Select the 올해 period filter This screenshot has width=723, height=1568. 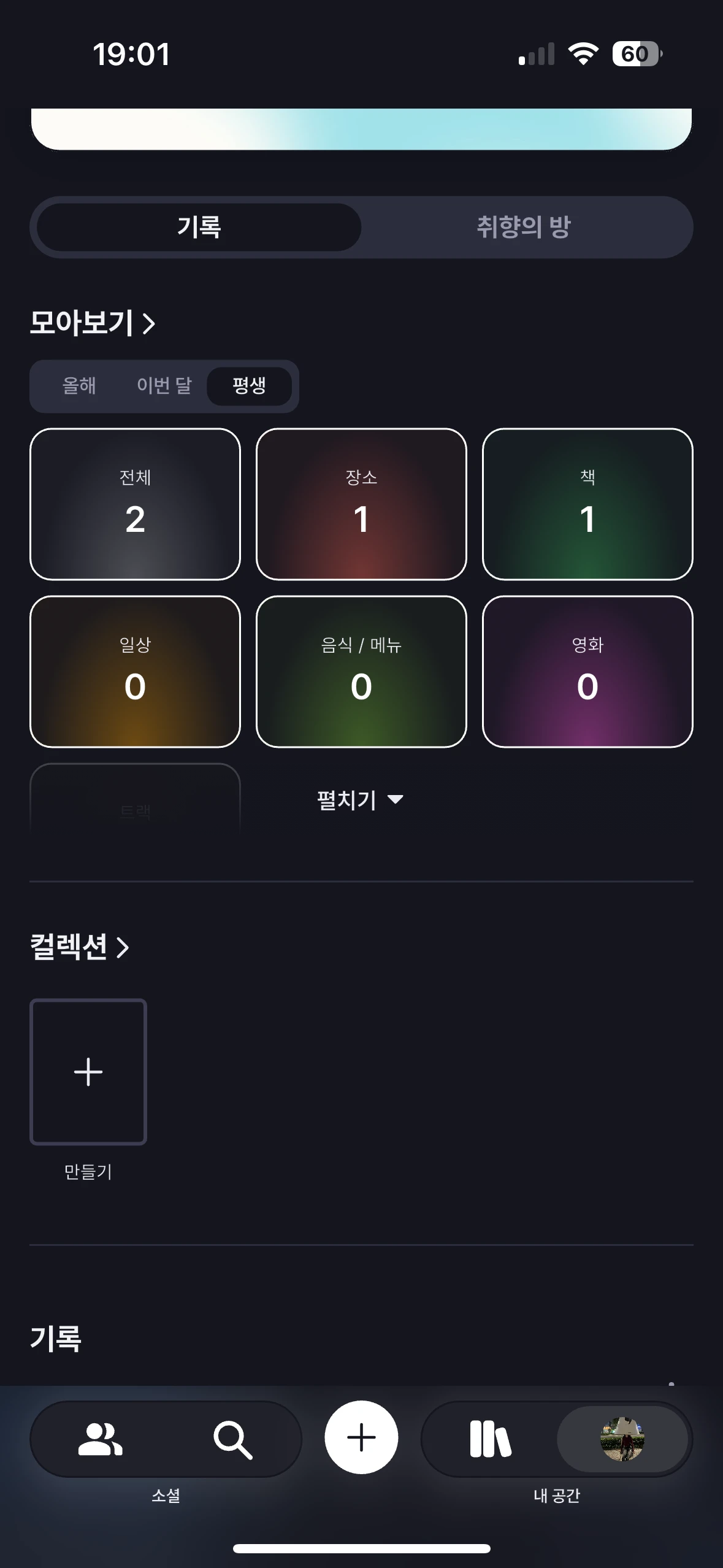(79, 386)
